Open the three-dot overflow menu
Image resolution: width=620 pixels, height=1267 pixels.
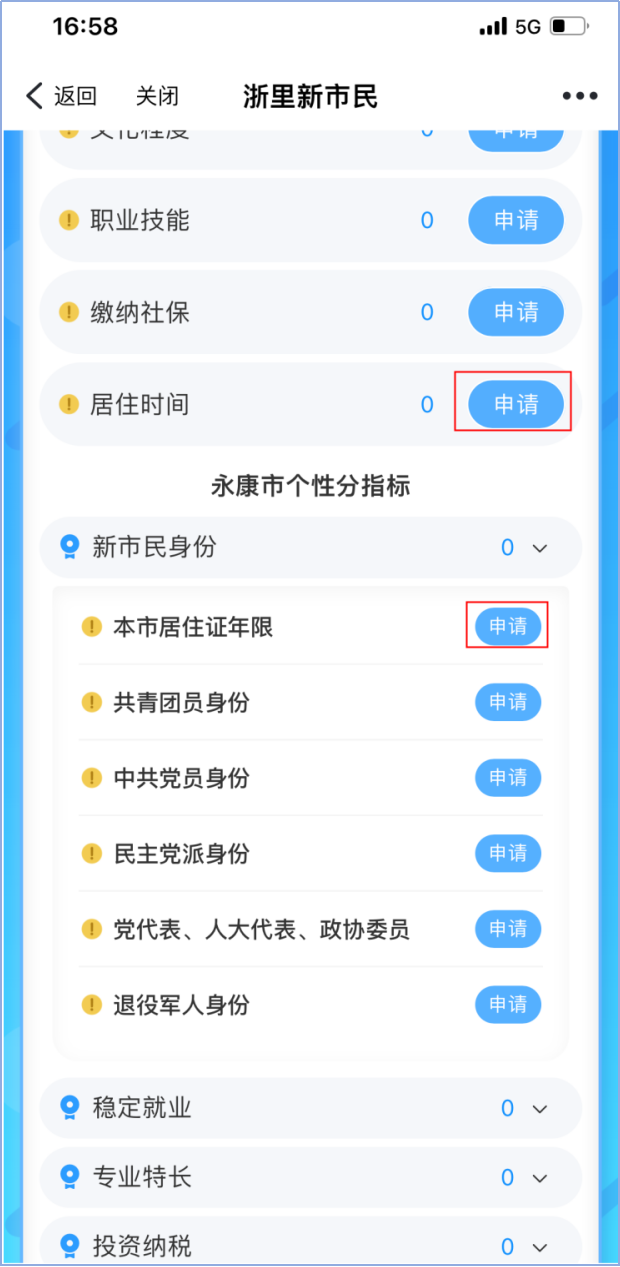tap(579, 96)
